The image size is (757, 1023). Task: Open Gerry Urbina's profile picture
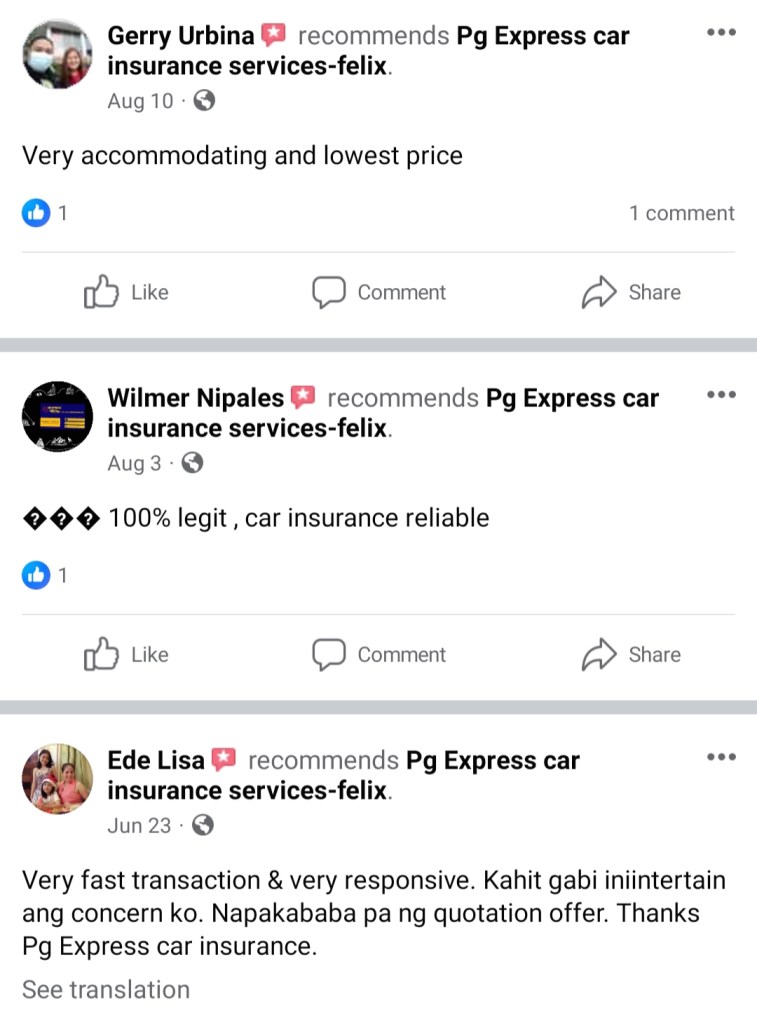pos(57,54)
